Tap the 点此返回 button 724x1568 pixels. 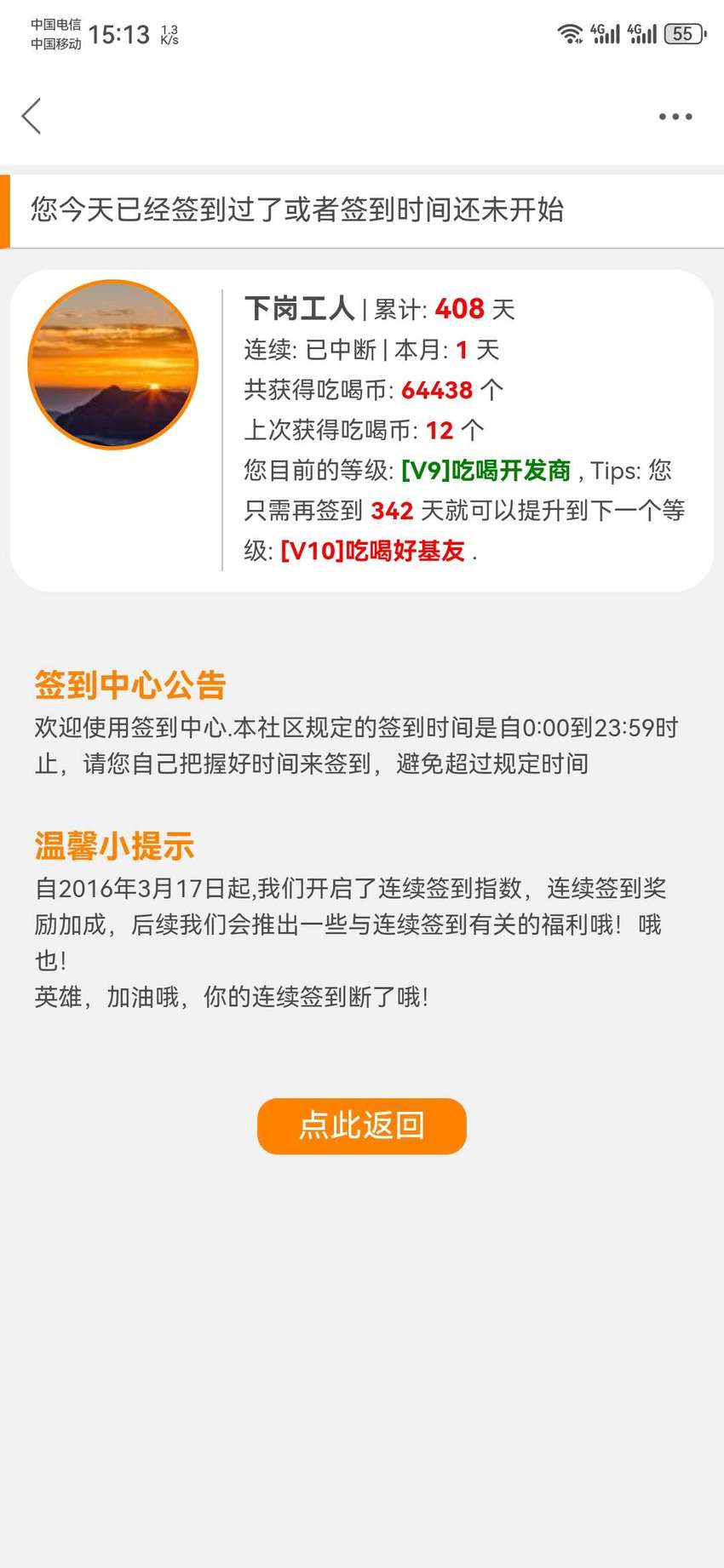tap(362, 1125)
